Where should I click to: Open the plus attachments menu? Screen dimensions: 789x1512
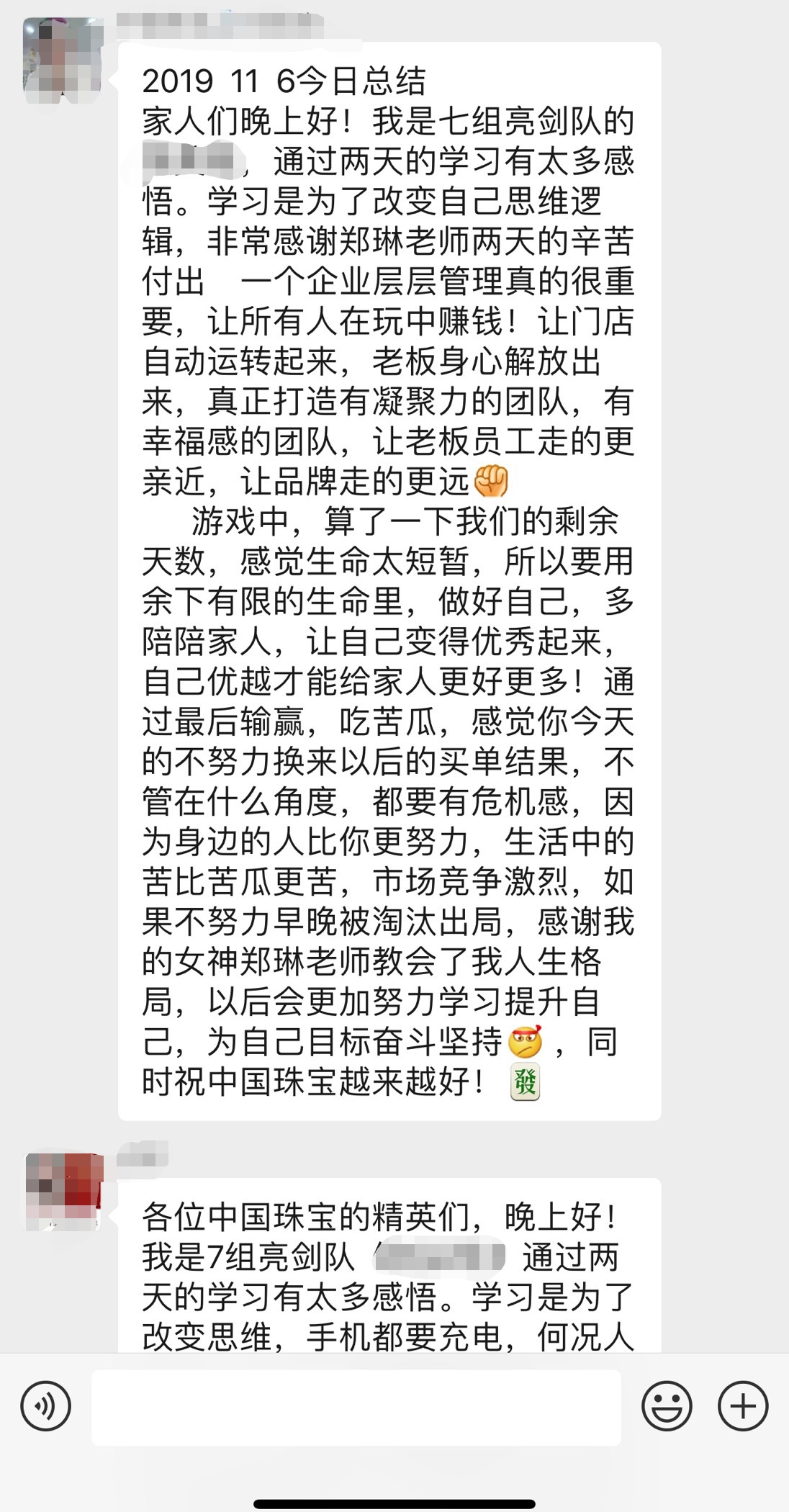pyautogui.click(x=743, y=1405)
